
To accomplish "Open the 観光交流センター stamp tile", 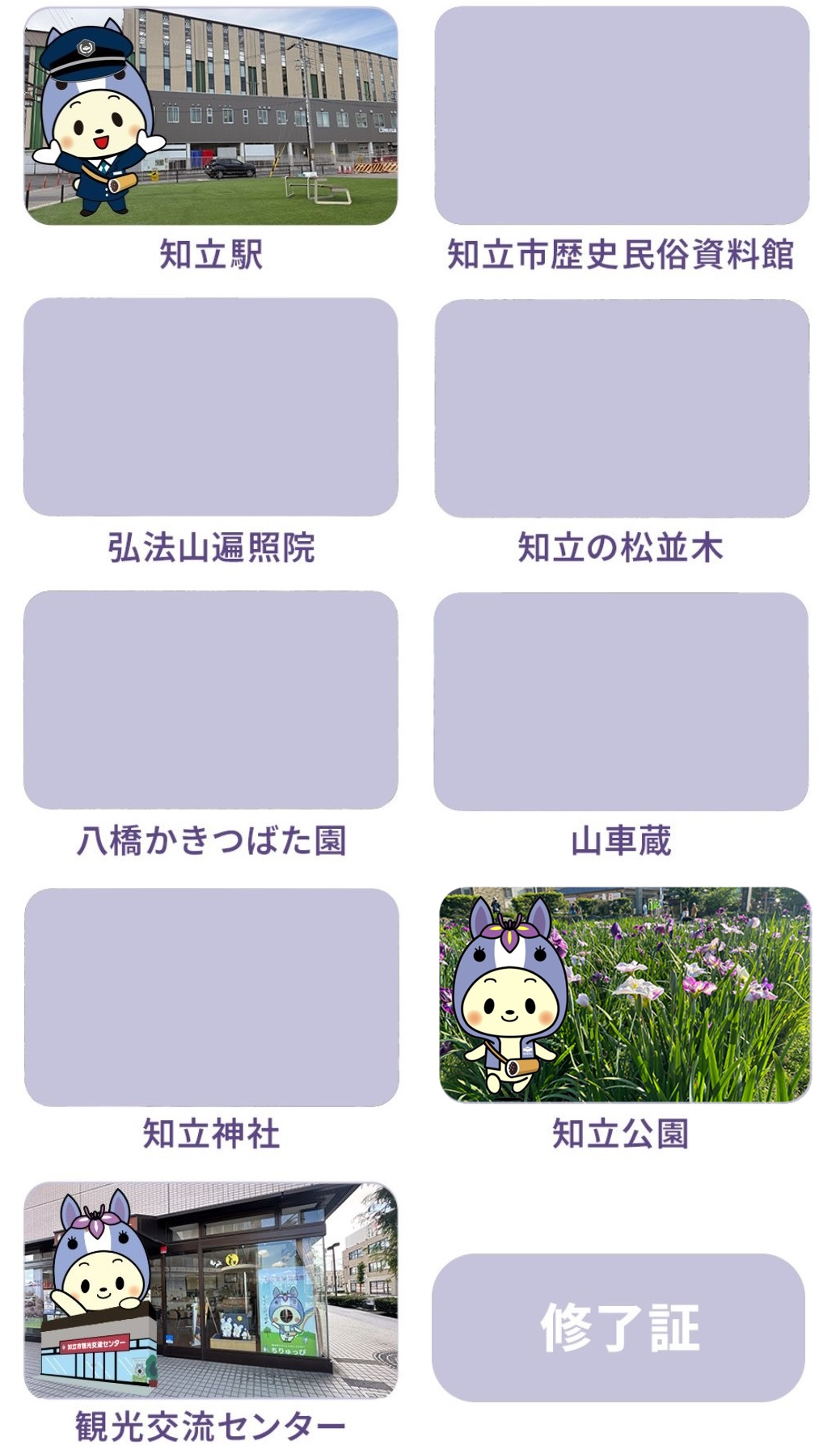I will 210,1290.
